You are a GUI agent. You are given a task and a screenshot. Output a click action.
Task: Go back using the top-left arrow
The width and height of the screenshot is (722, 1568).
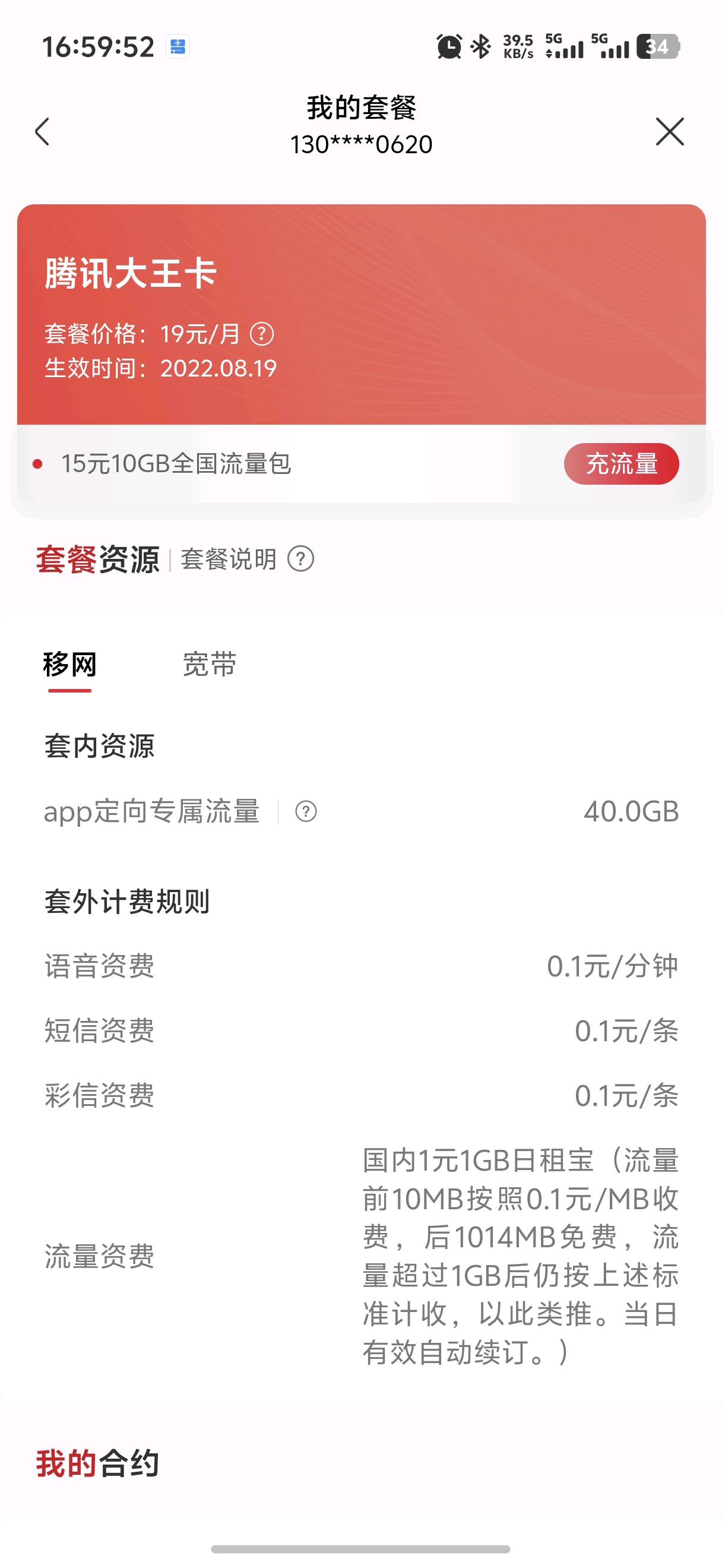tap(42, 131)
